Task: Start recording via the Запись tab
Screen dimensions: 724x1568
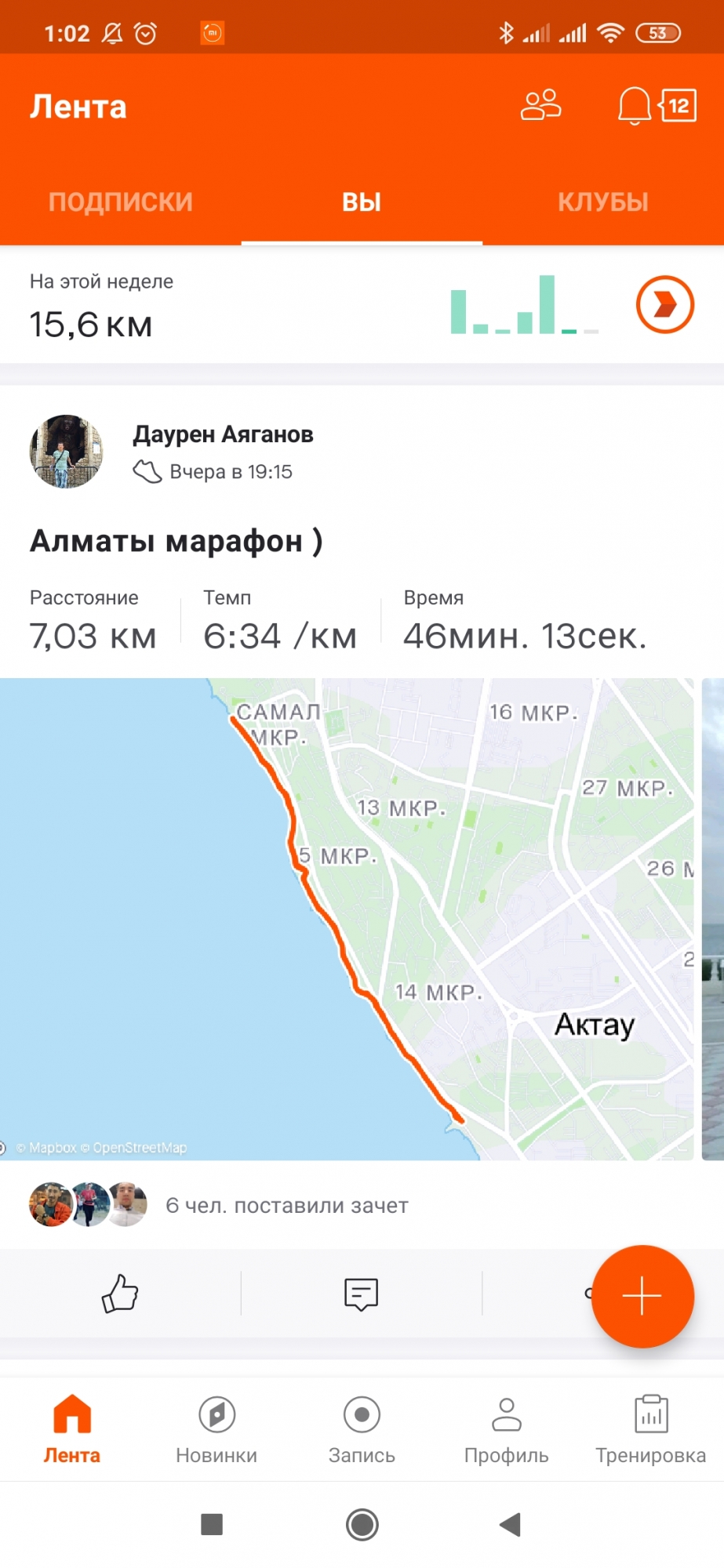Action: [362, 1428]
